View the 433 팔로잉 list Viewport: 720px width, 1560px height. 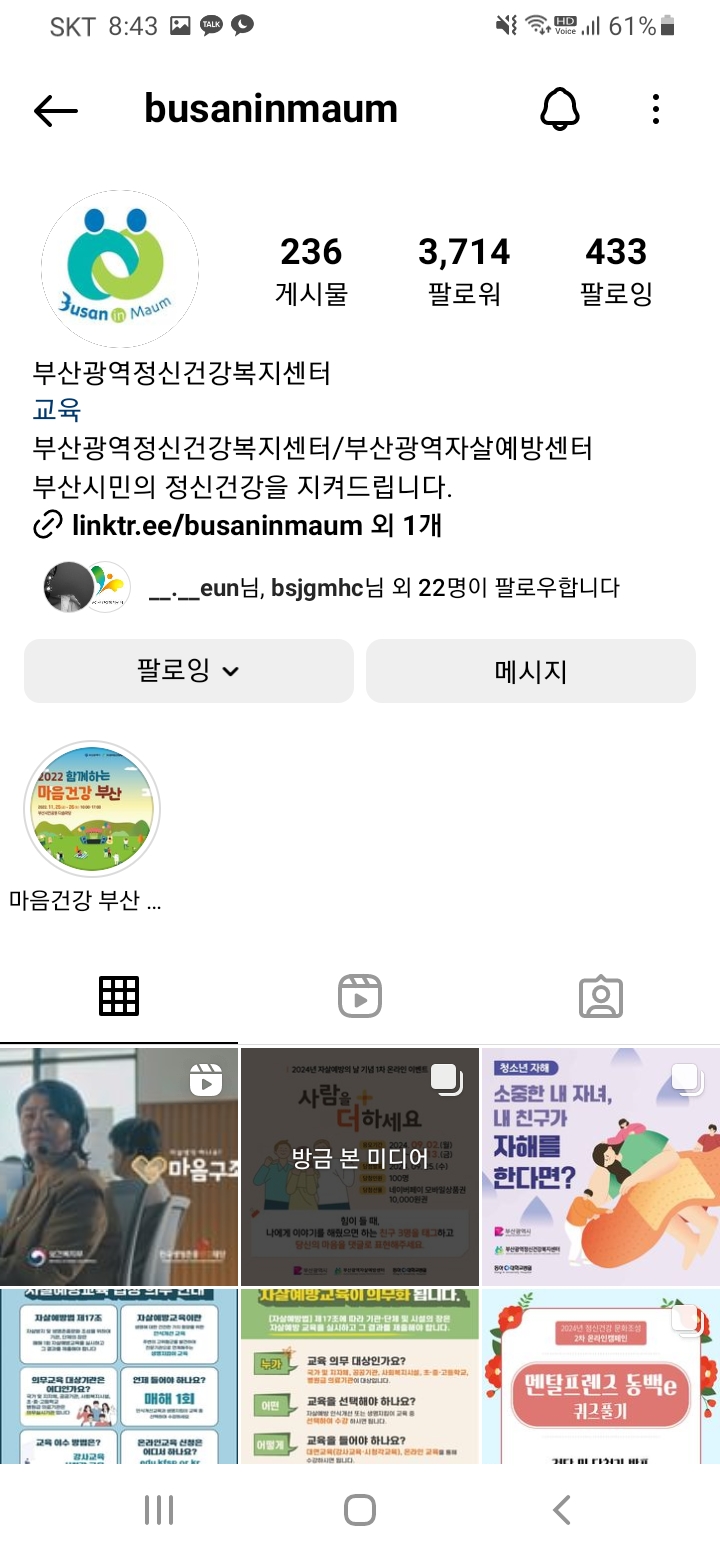(x=616, y=270)
